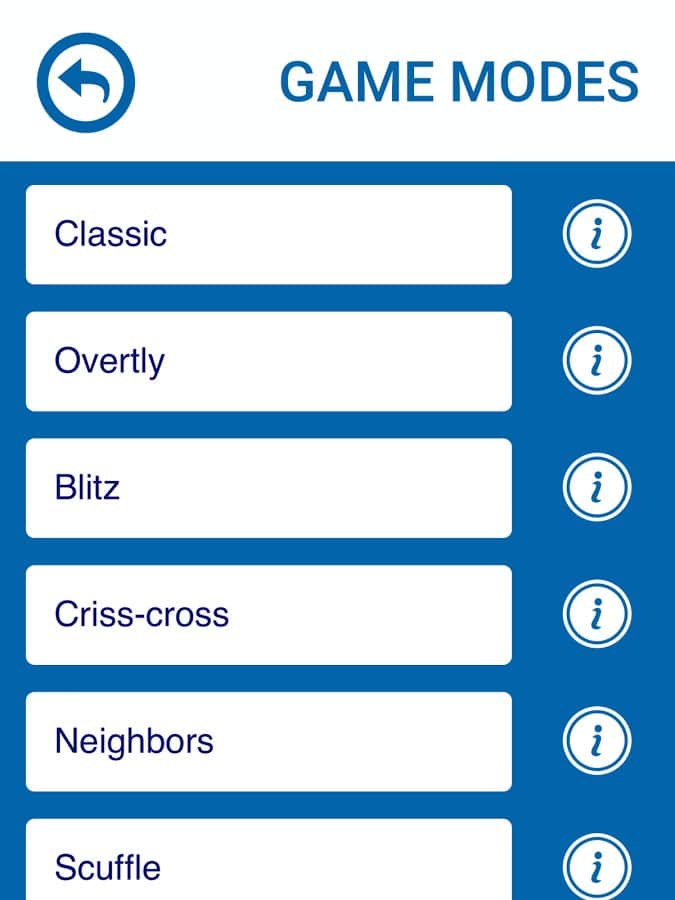Tap the info icon beside Criss-cross
This screenshot has height=900, width=675.
597,615
